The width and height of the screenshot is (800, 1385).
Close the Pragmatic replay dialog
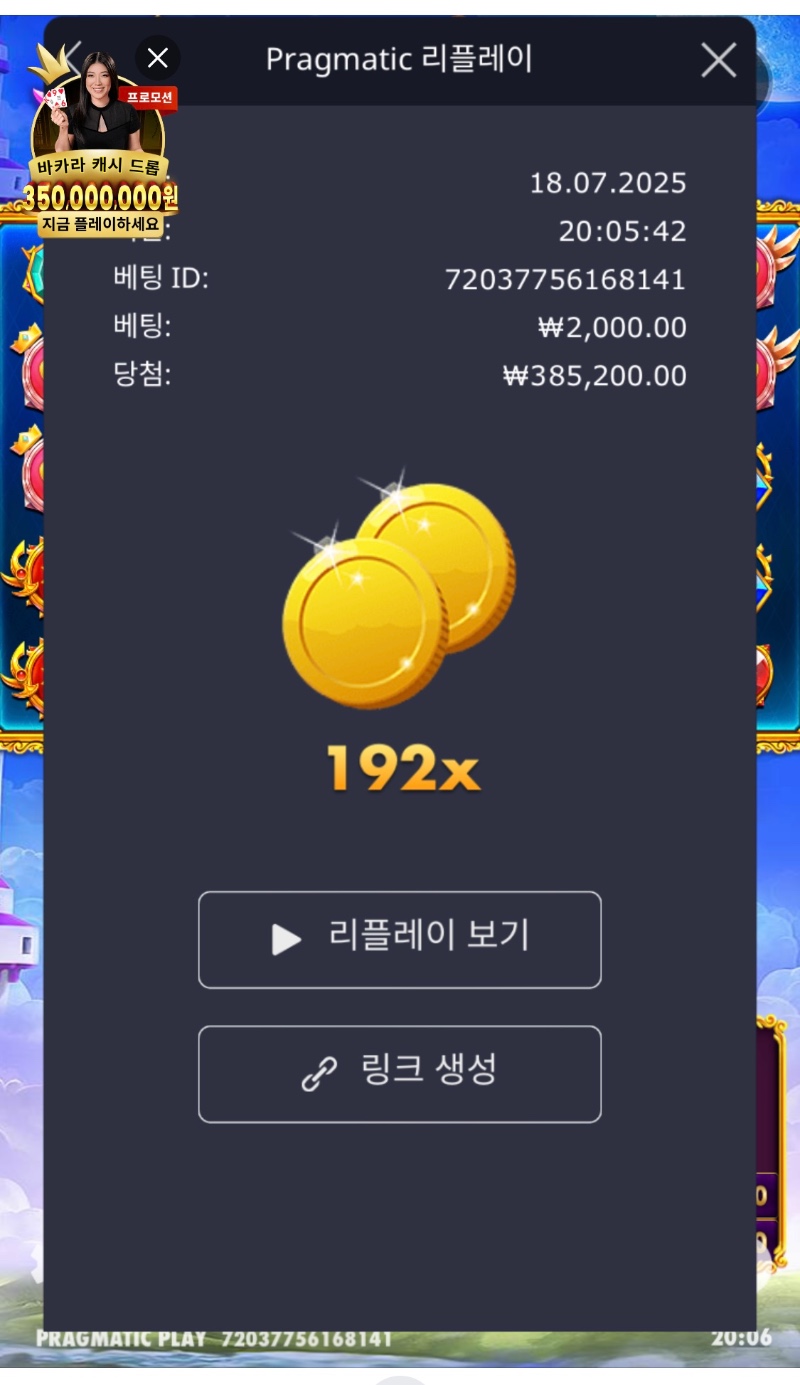click(x=718, y=61)
